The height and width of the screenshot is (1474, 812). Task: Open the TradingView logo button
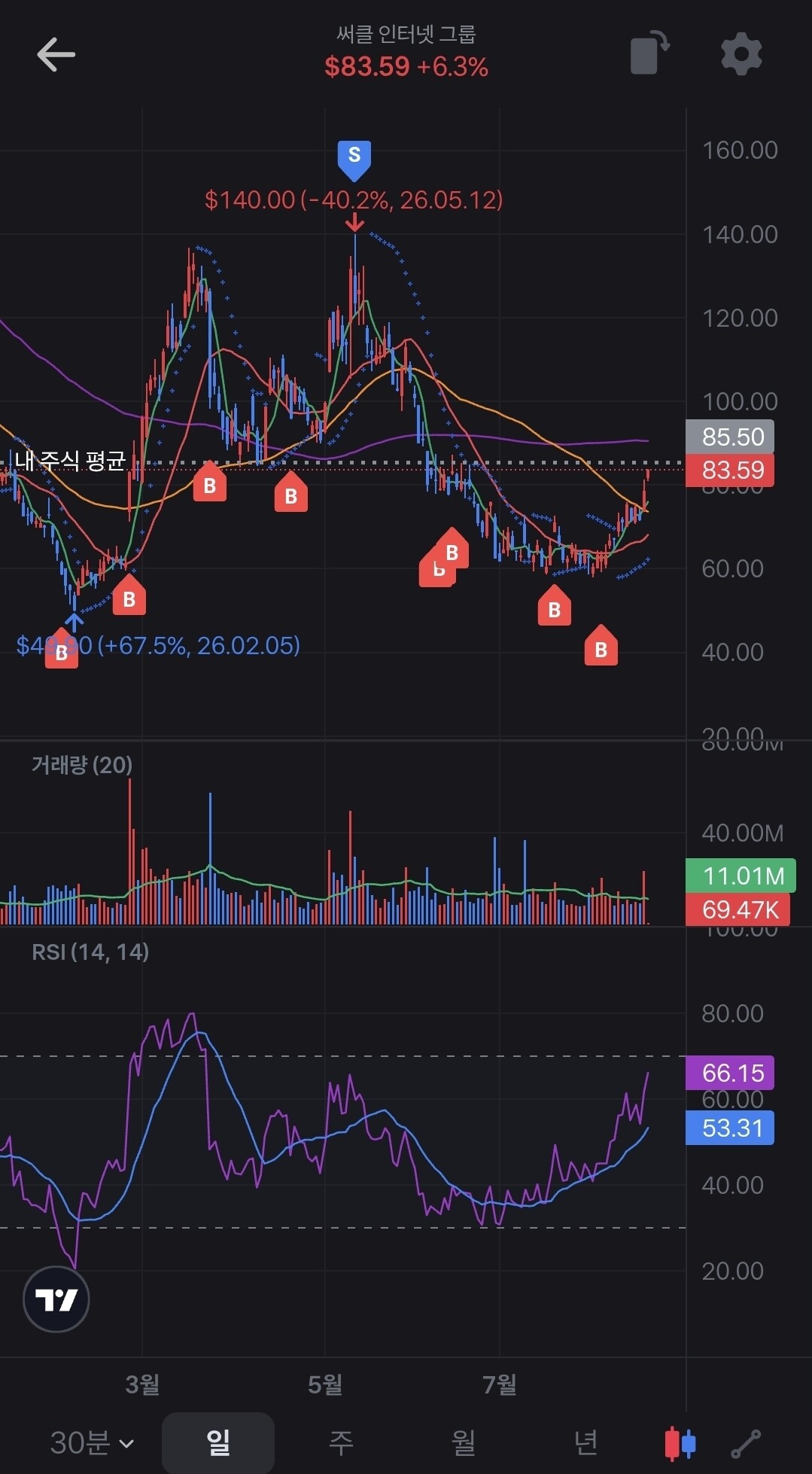[x=56, y=1299]
